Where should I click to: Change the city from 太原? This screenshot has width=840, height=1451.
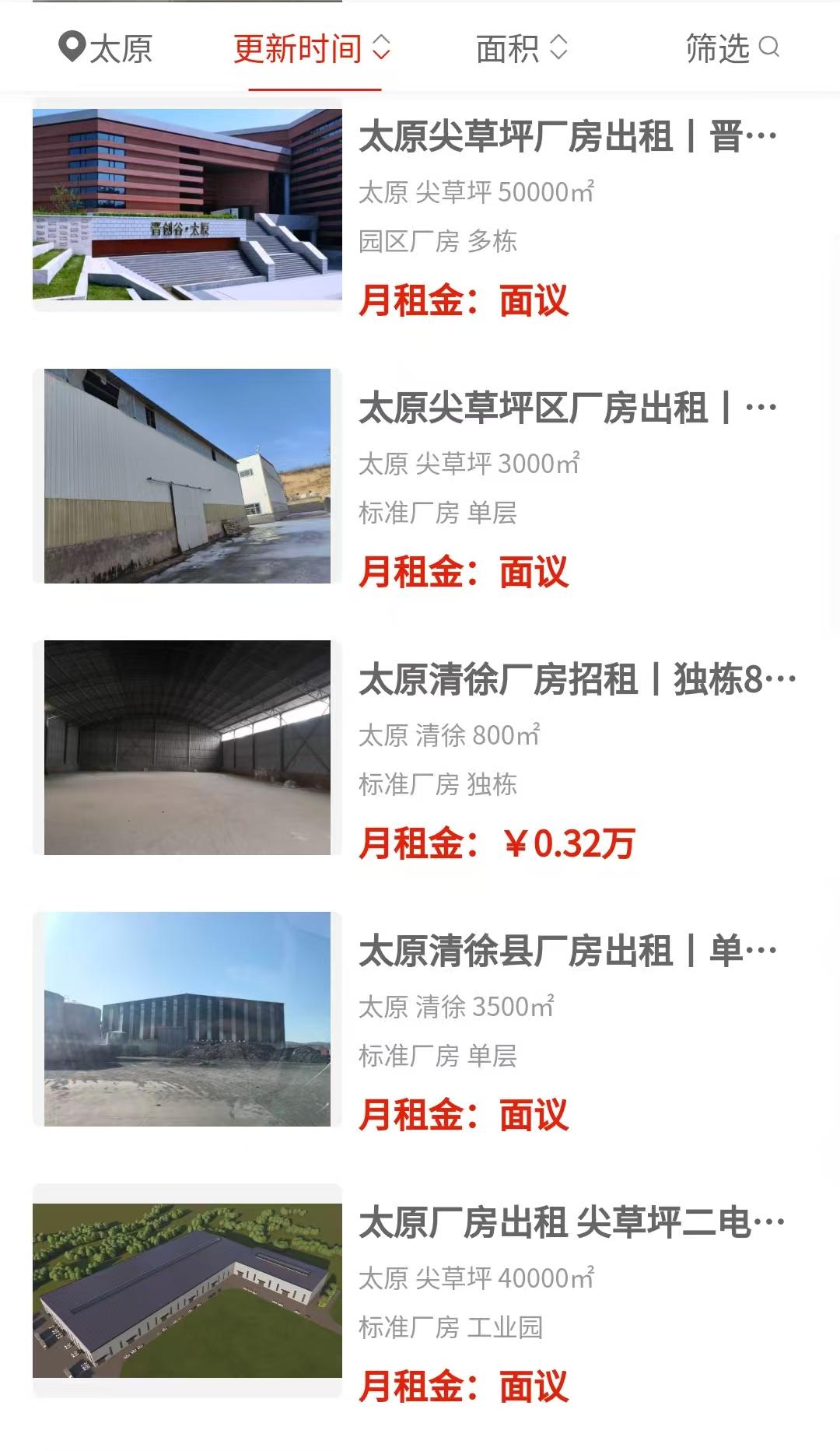tap(106, 48)
